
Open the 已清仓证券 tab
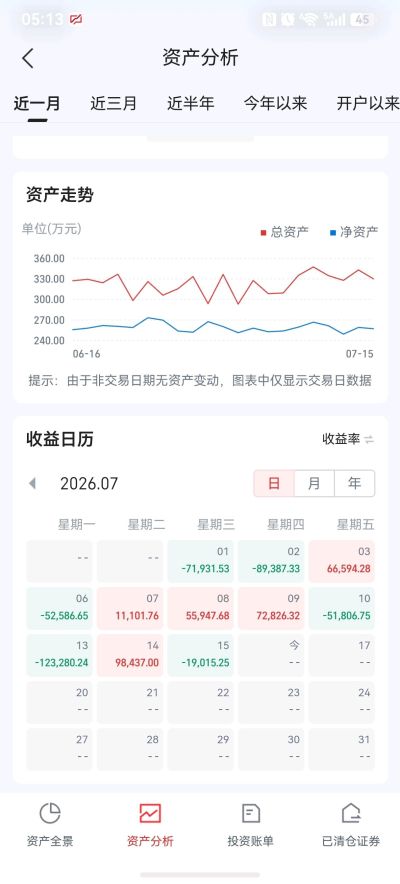click(351, 825)
